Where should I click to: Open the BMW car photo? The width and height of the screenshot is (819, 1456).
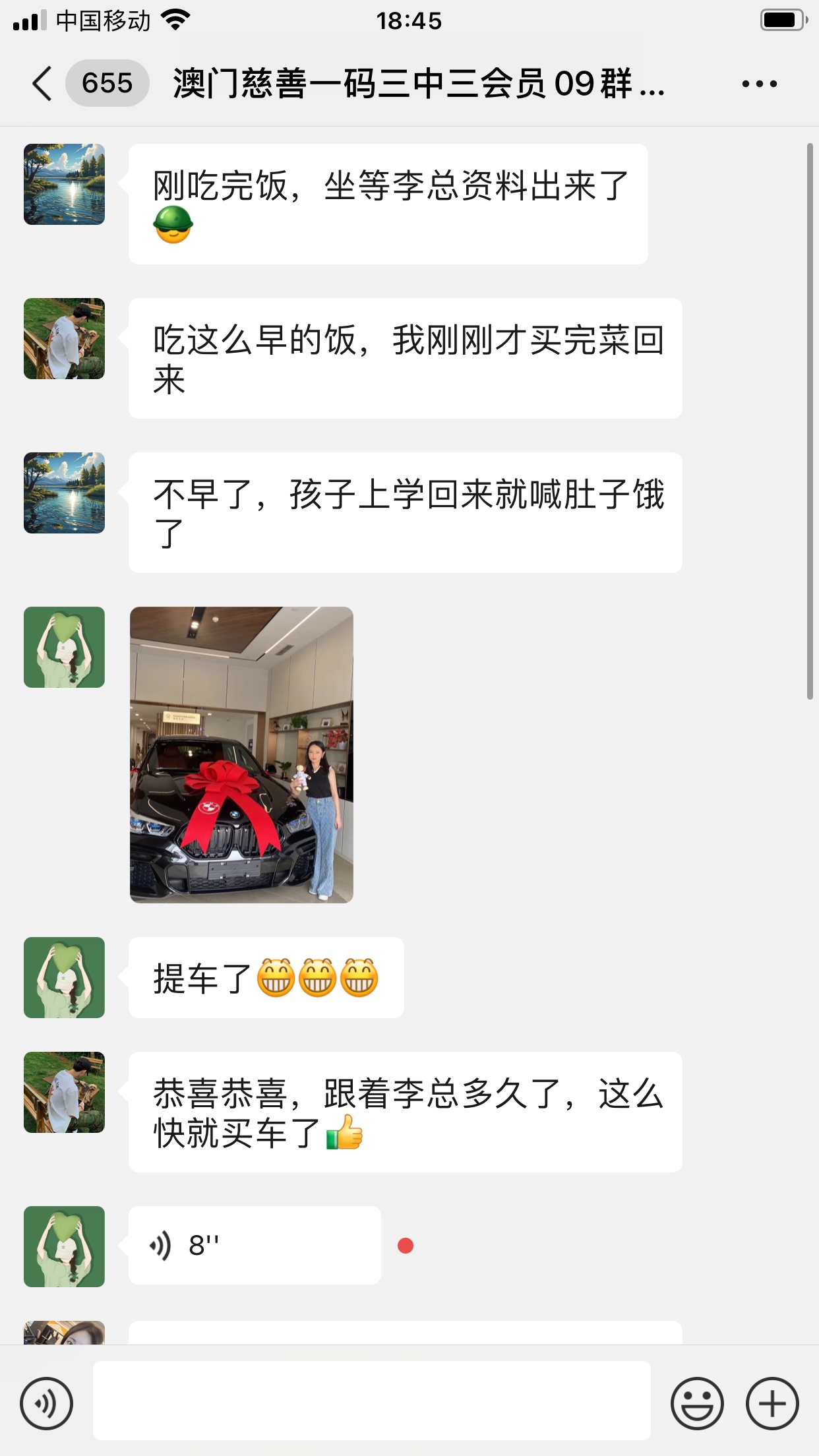241,754
